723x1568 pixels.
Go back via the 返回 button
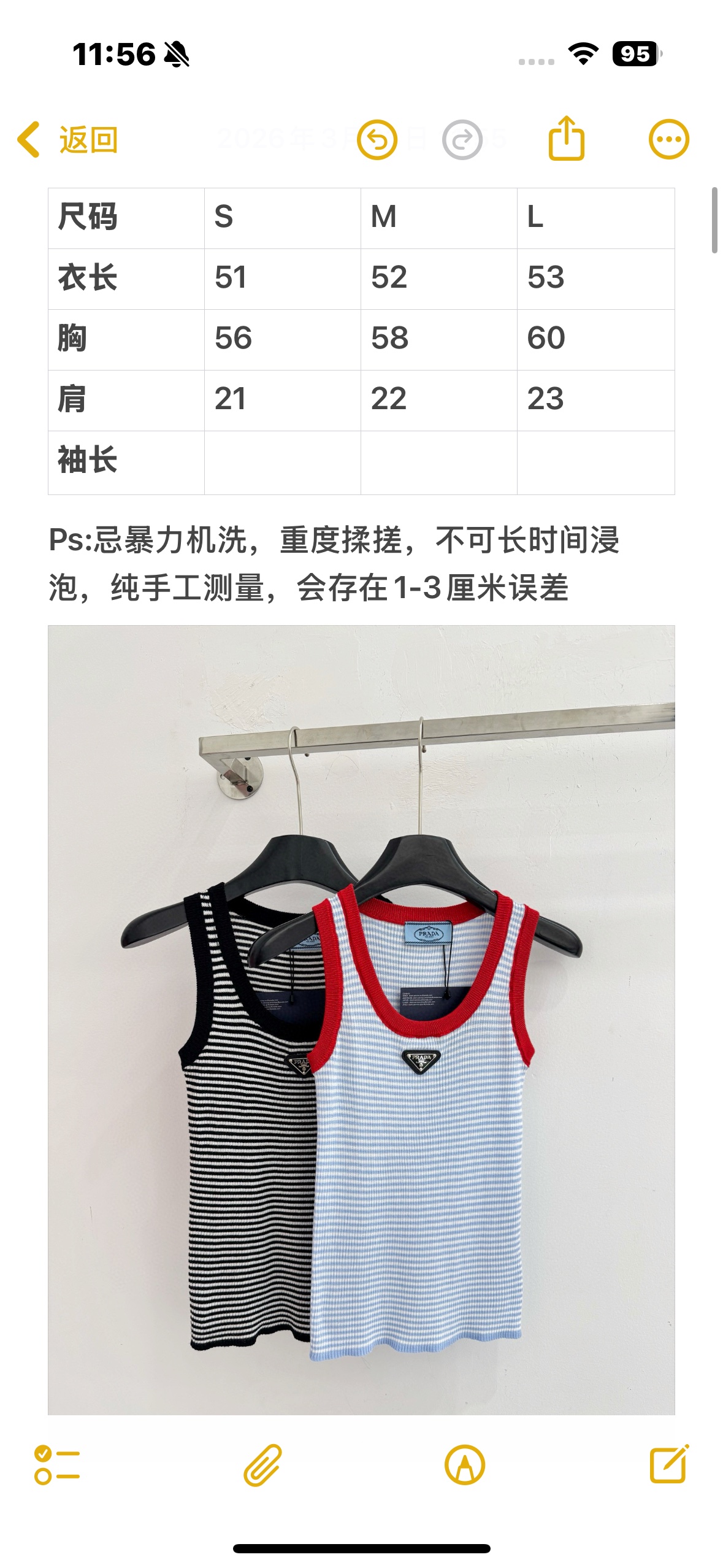click(67, 140)
